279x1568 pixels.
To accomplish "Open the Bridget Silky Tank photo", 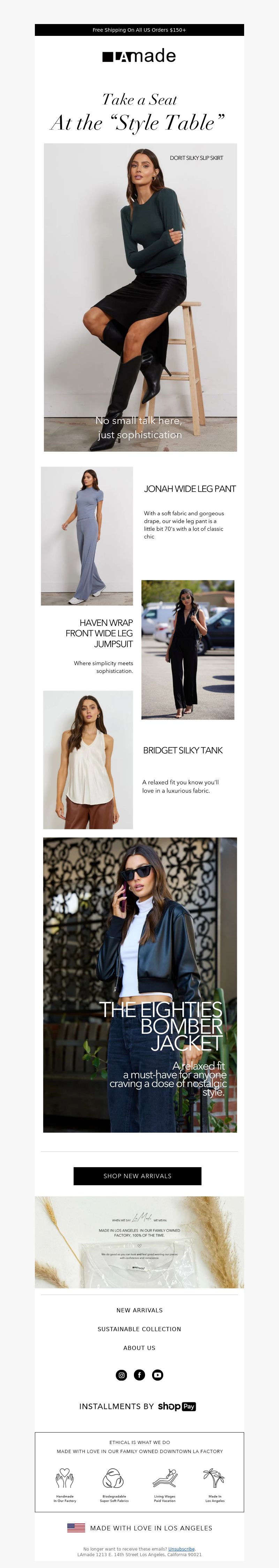I will [88, 759].
